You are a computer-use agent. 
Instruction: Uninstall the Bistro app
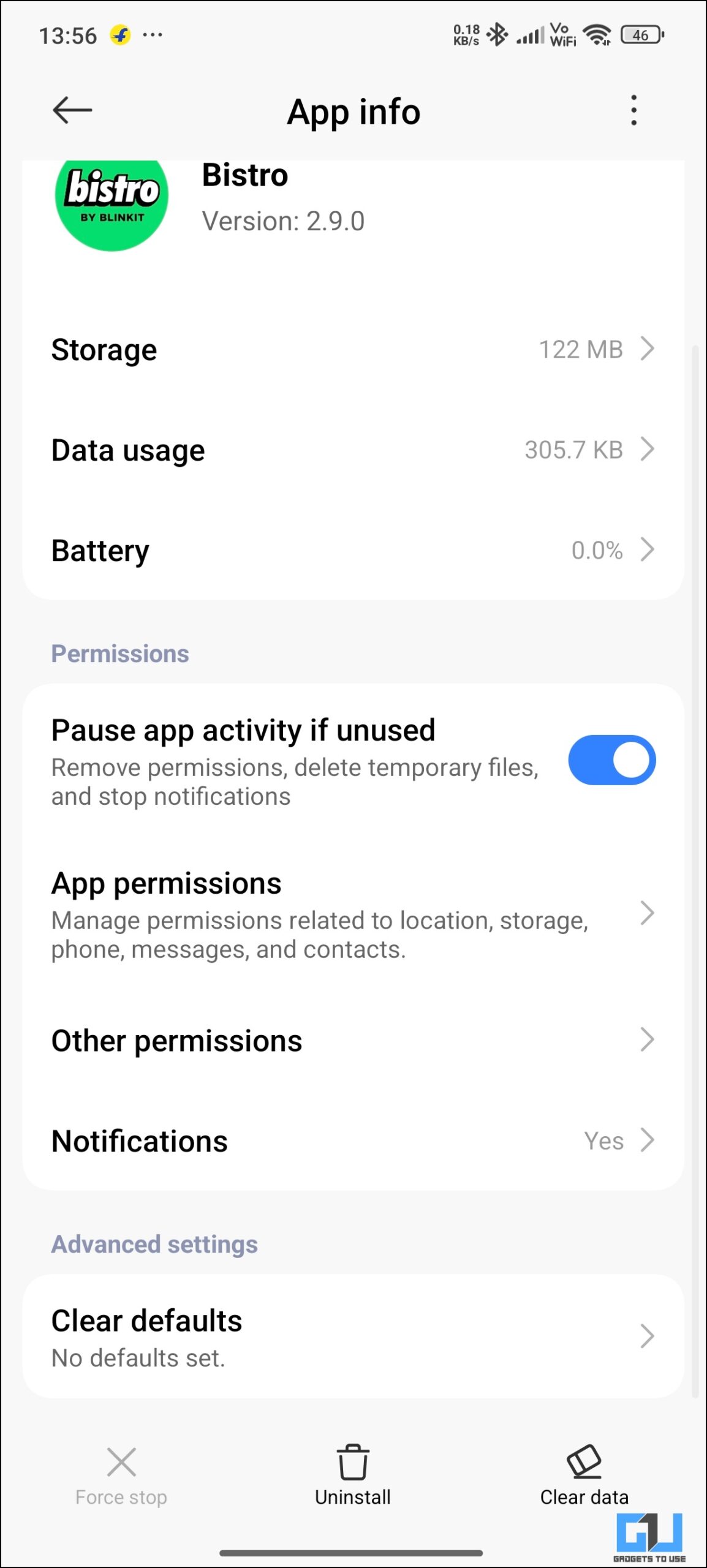click(353, 1475)
